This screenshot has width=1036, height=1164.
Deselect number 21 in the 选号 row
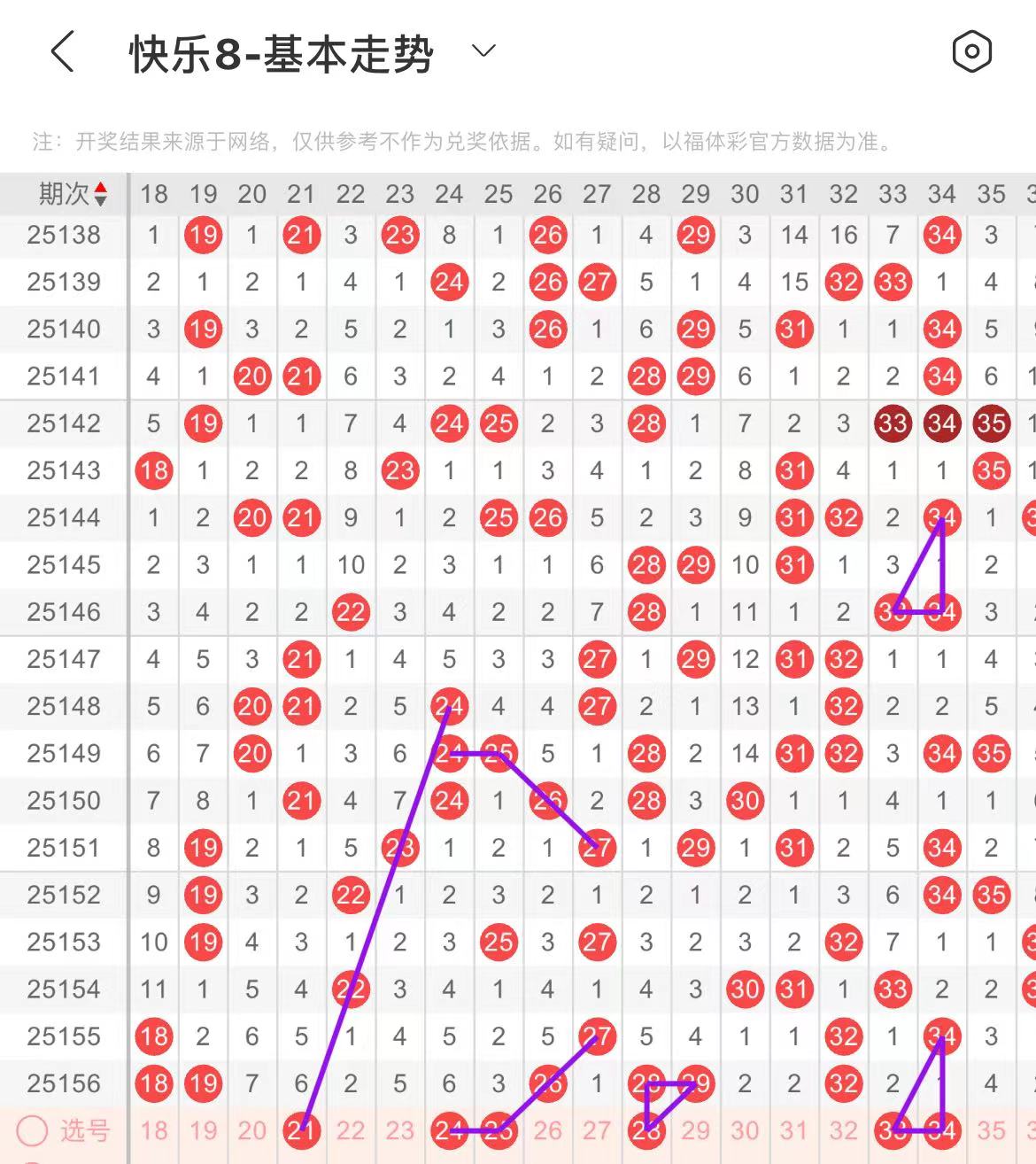pyautogui.click(x=301, y=1130)
